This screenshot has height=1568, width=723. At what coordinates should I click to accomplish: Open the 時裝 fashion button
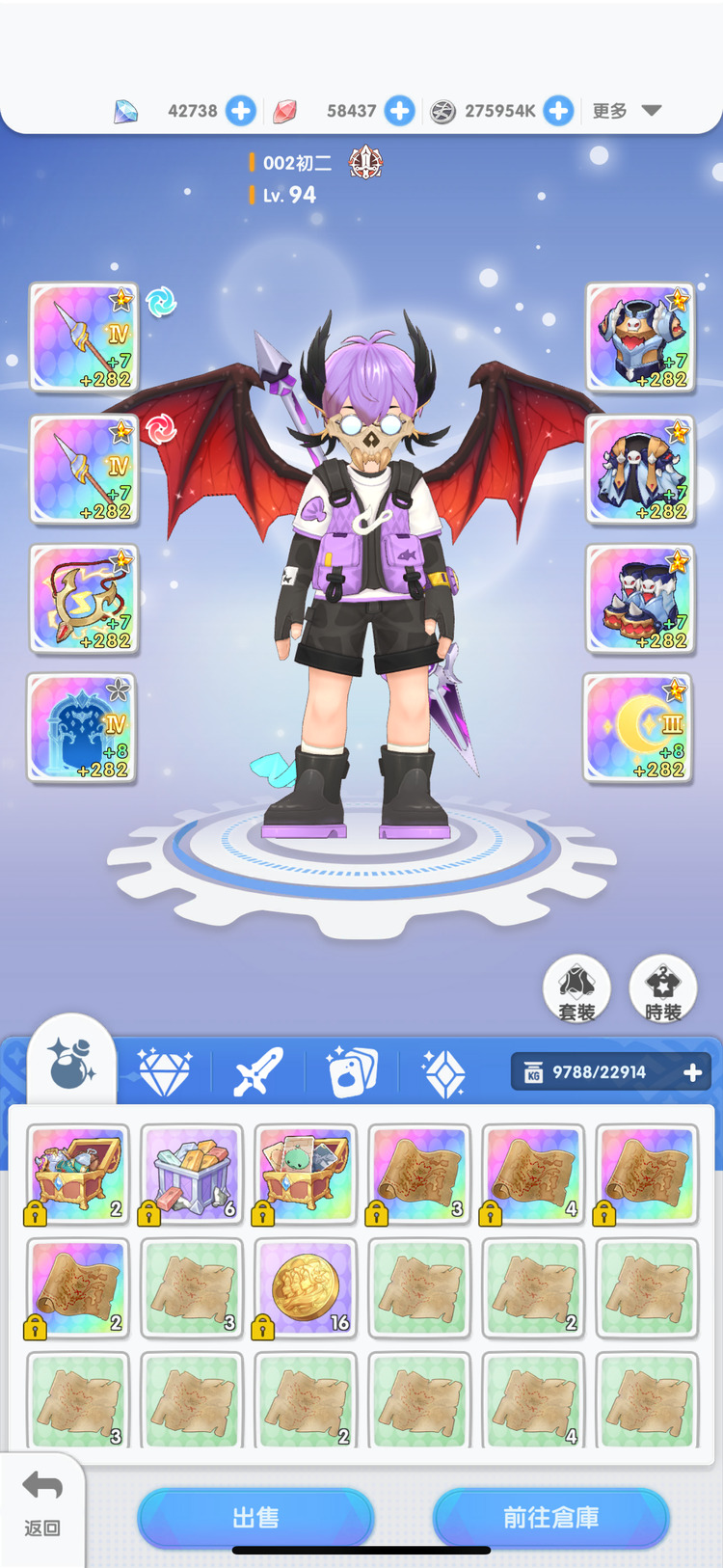pos(663,990)
